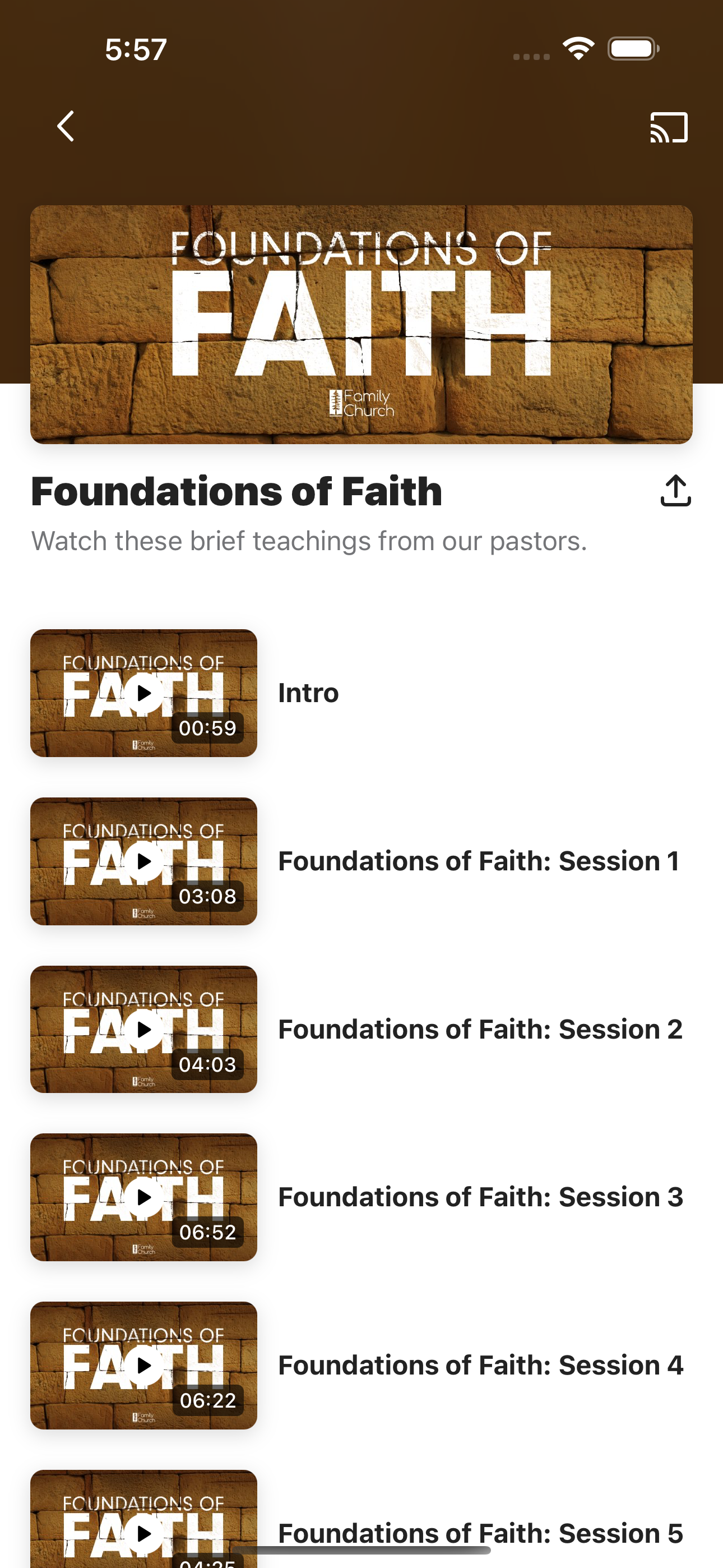Tap the play icon on Session 2 thumbnail
The width and height of the screenshot is (723, 1568).
pyautogui.click(x=143, y=1030)
